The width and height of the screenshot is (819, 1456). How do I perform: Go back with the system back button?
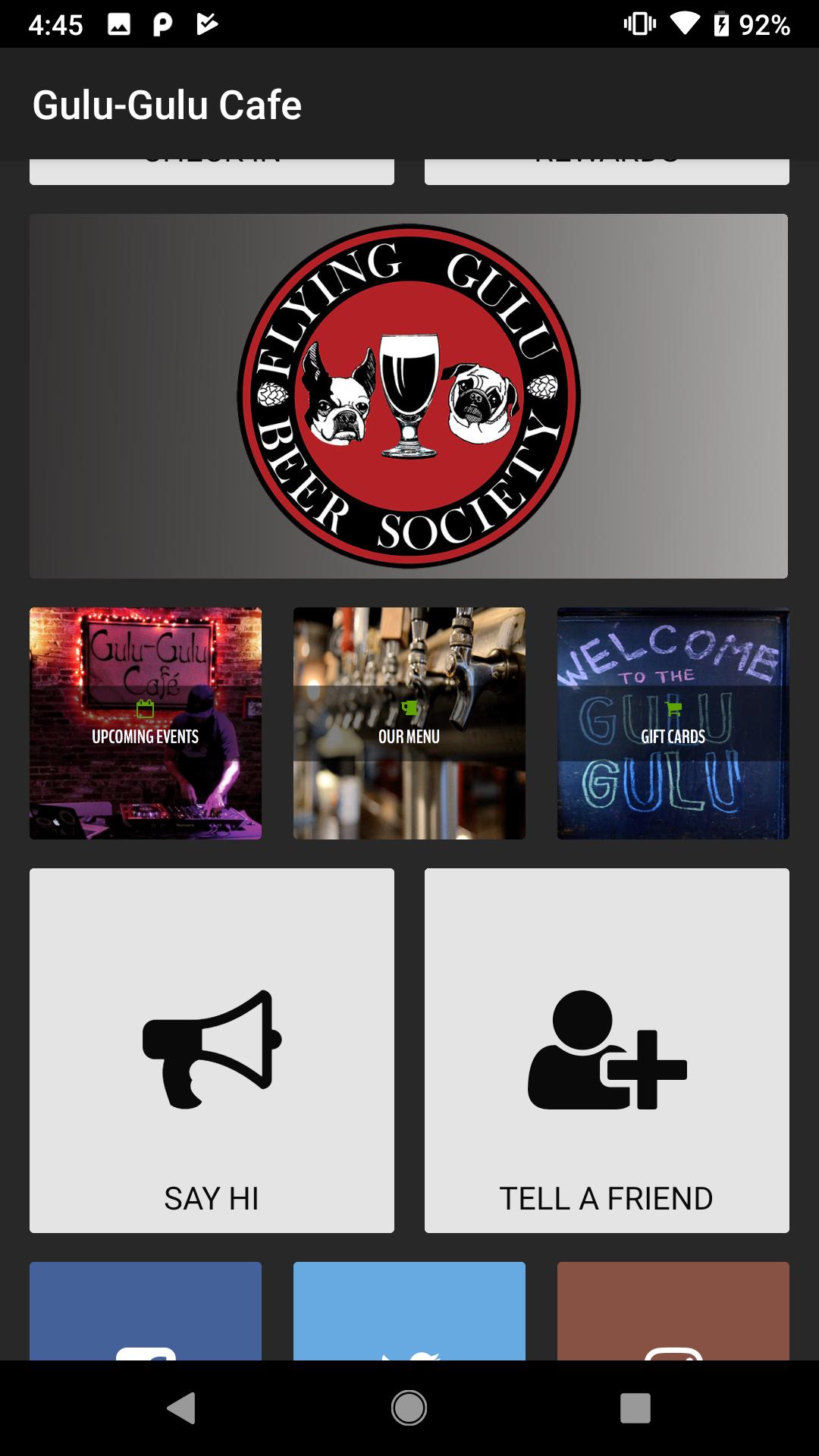181,1408
